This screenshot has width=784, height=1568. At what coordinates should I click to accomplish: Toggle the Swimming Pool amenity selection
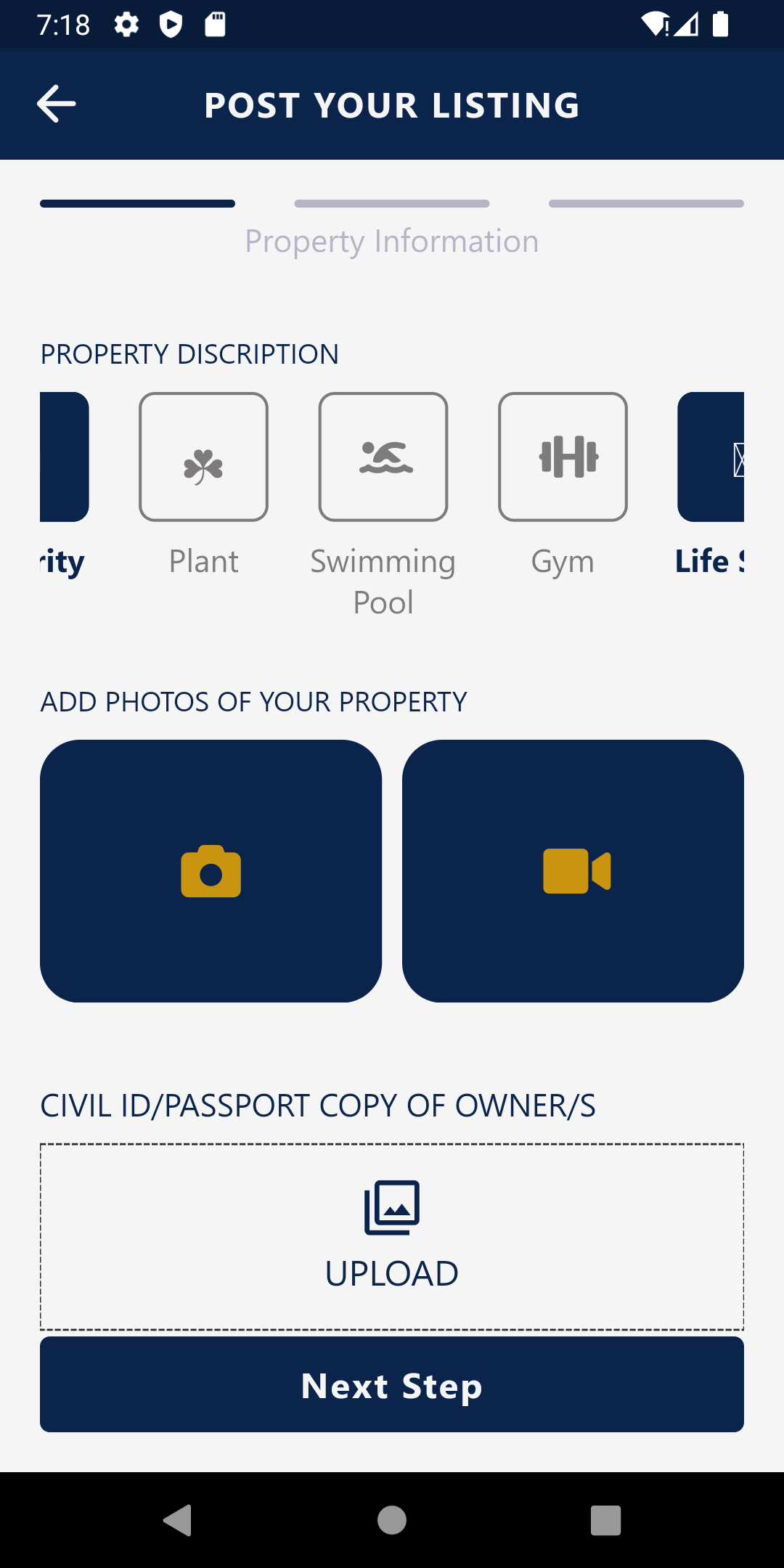point(383,455)
